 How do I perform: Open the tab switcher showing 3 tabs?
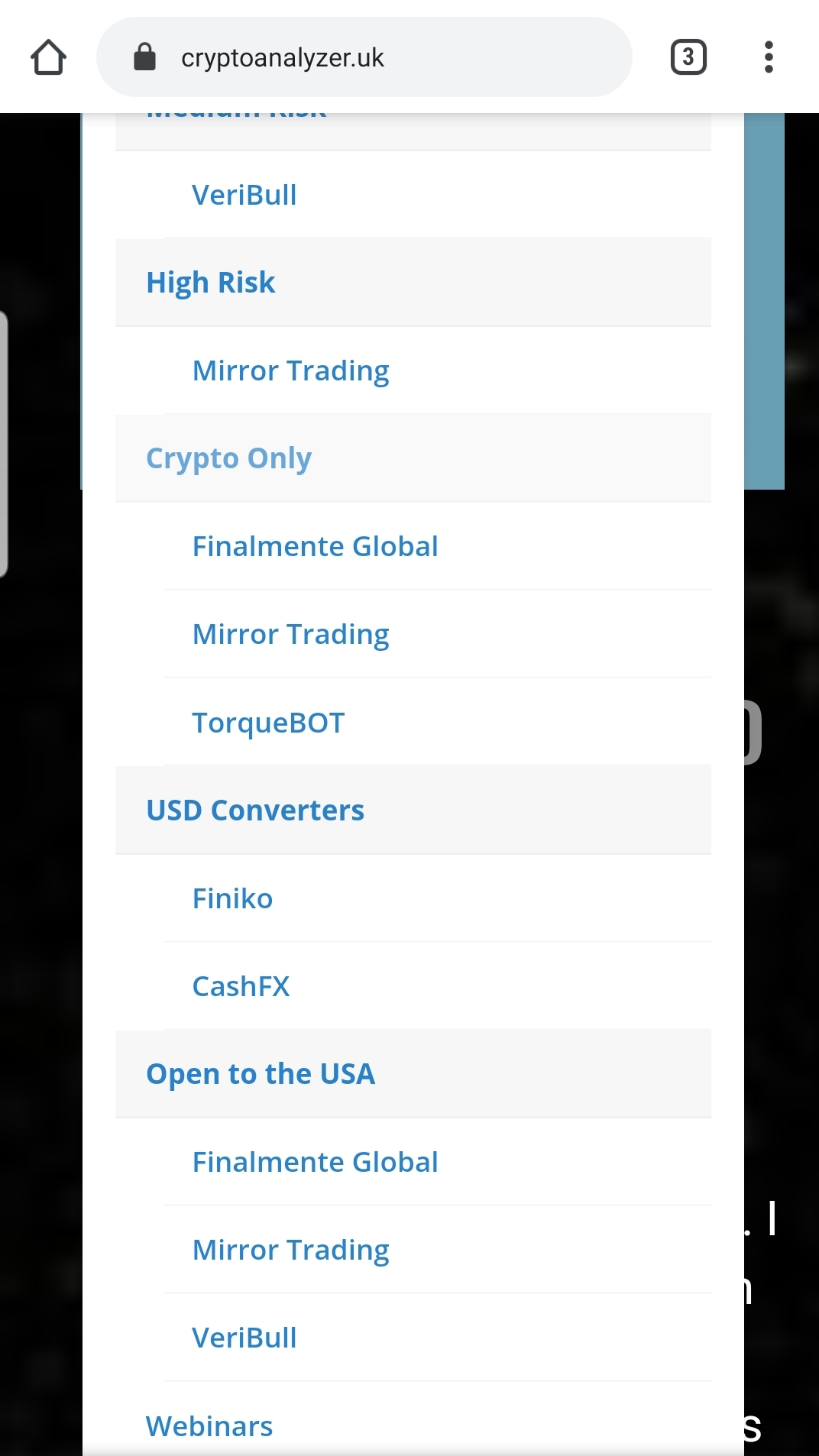pyautogui.click(x=688, y=57)
